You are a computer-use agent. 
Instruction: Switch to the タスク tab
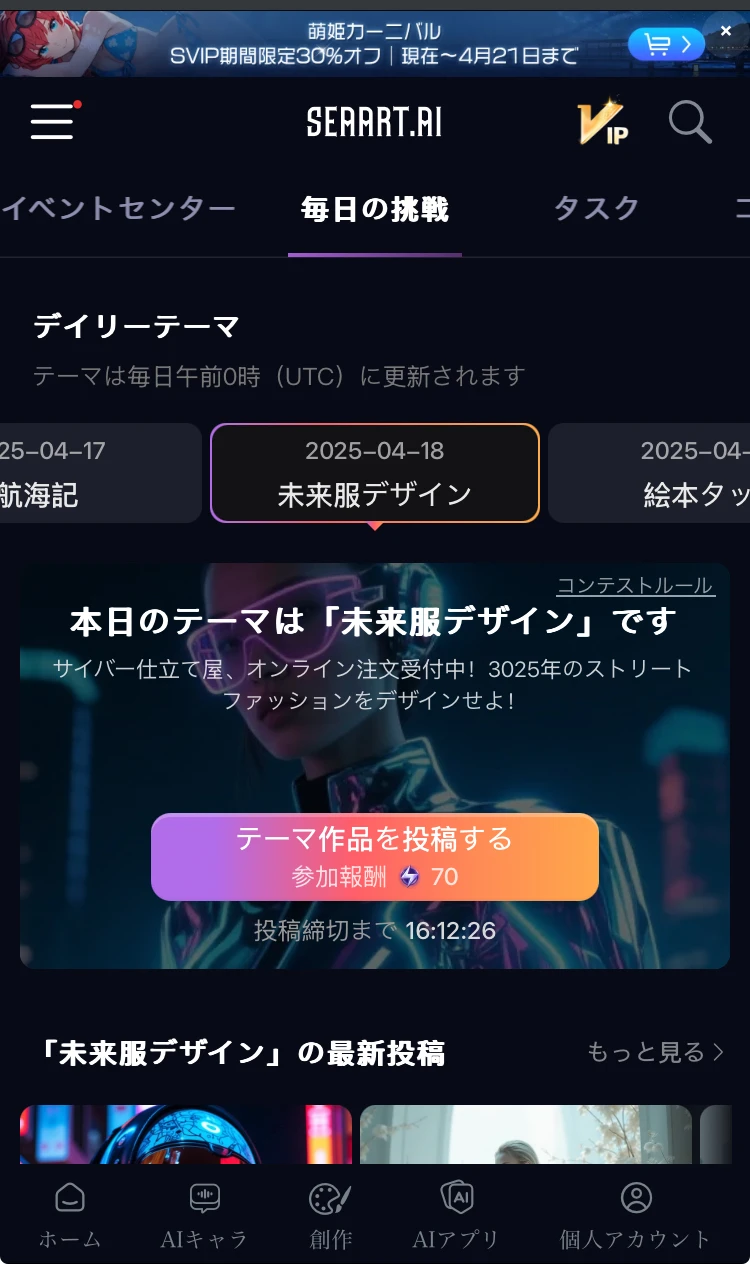coord(597,209)
